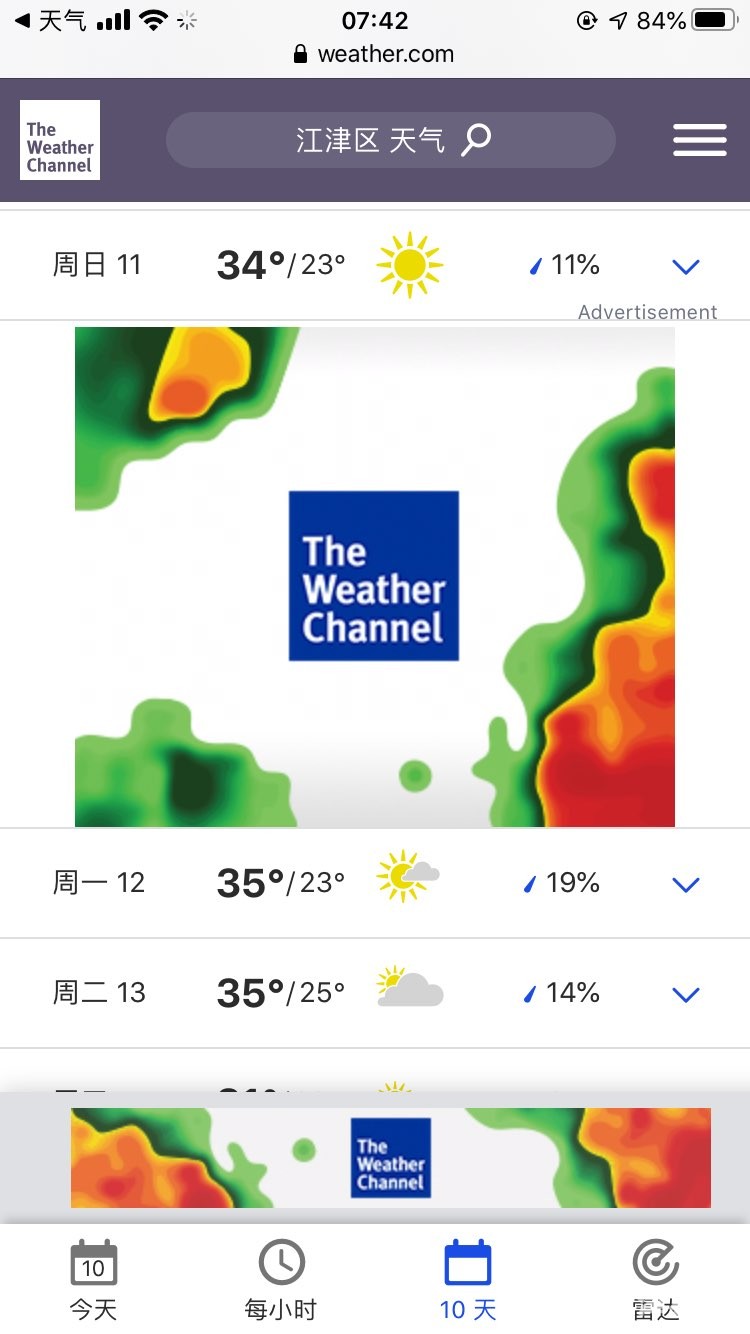Tap the 江津区 天气 search field
The image size is (750, 1334).
pos(390,140)
